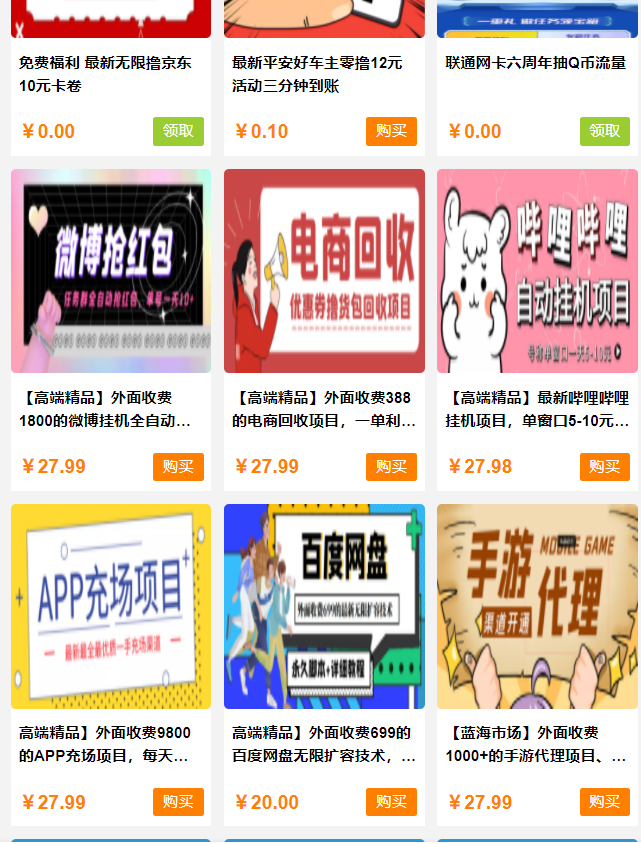Open the 手游代理 product image

[x=537, y=606]
